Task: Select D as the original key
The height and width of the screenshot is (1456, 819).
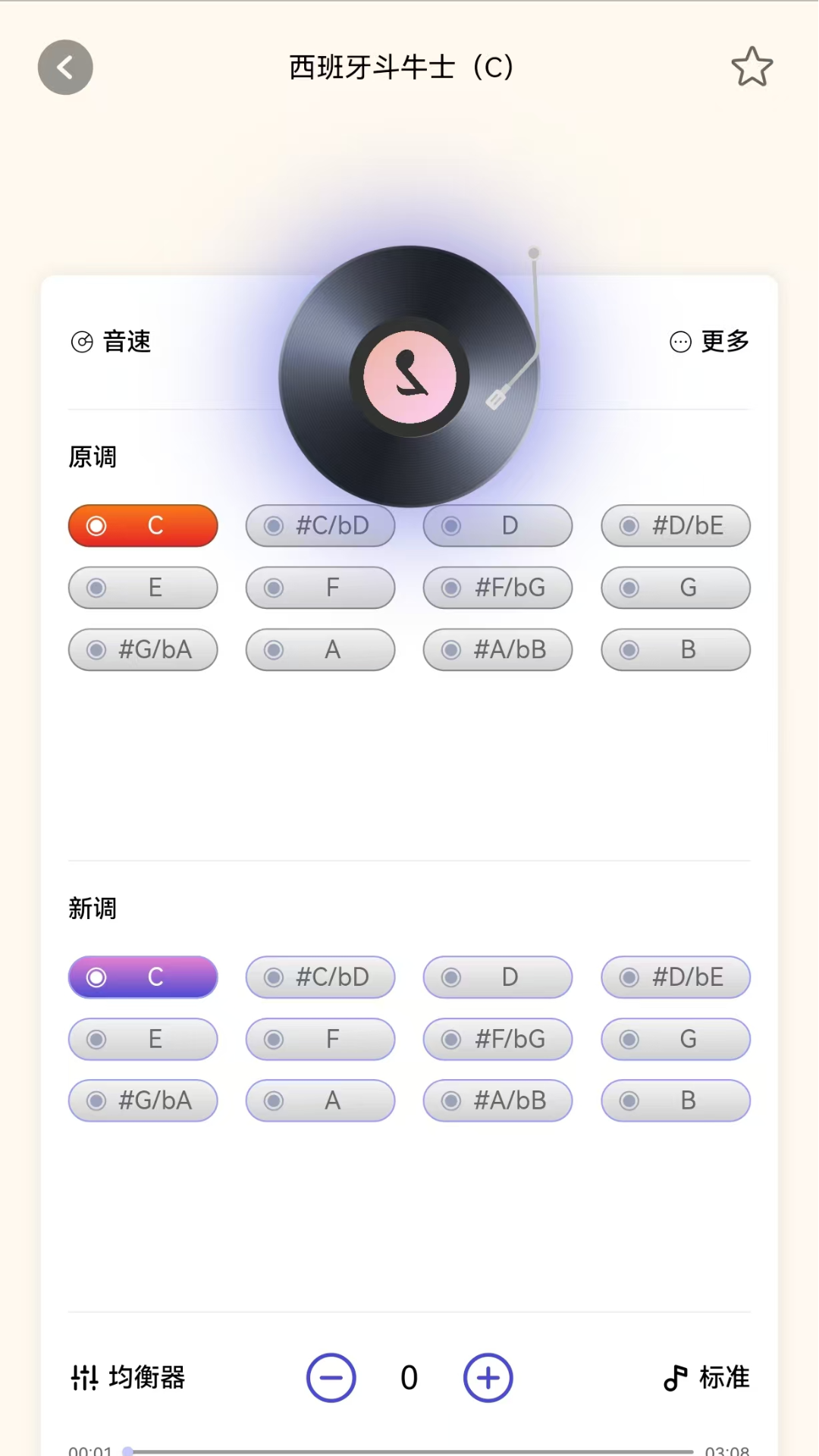Action: pos(497,526)
